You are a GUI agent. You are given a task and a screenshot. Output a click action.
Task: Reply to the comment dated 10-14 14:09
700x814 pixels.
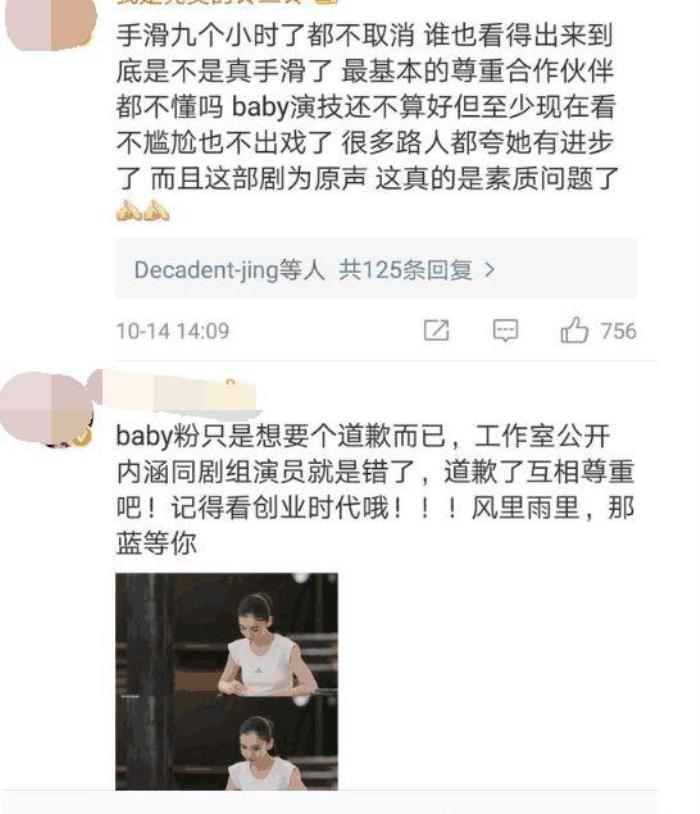(506, 331)
